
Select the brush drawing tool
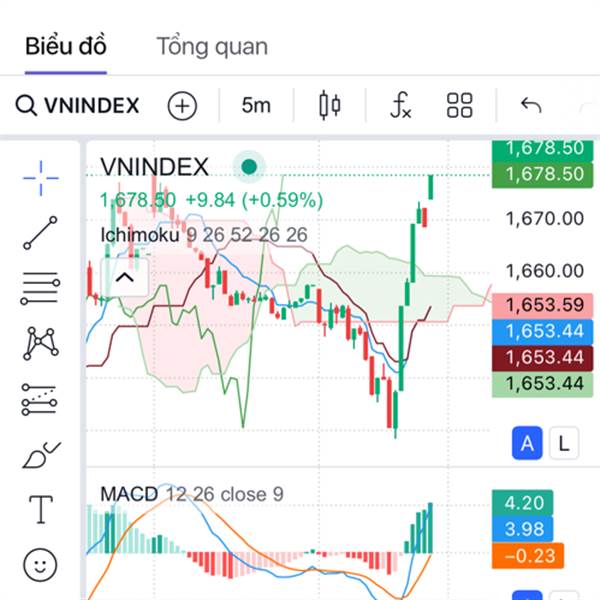[40, 455]
